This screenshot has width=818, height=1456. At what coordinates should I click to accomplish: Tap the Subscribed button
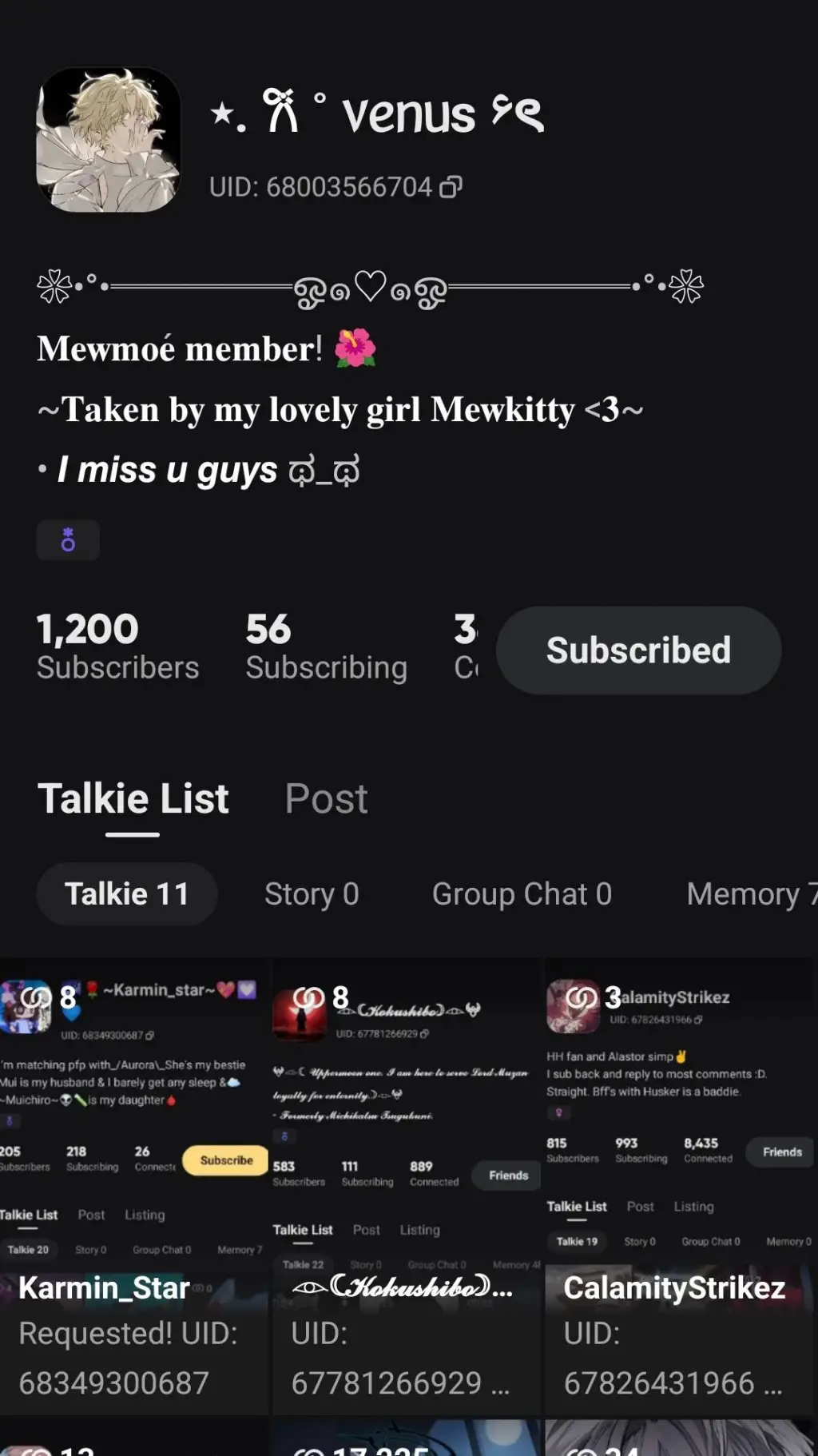coord(638,650)
